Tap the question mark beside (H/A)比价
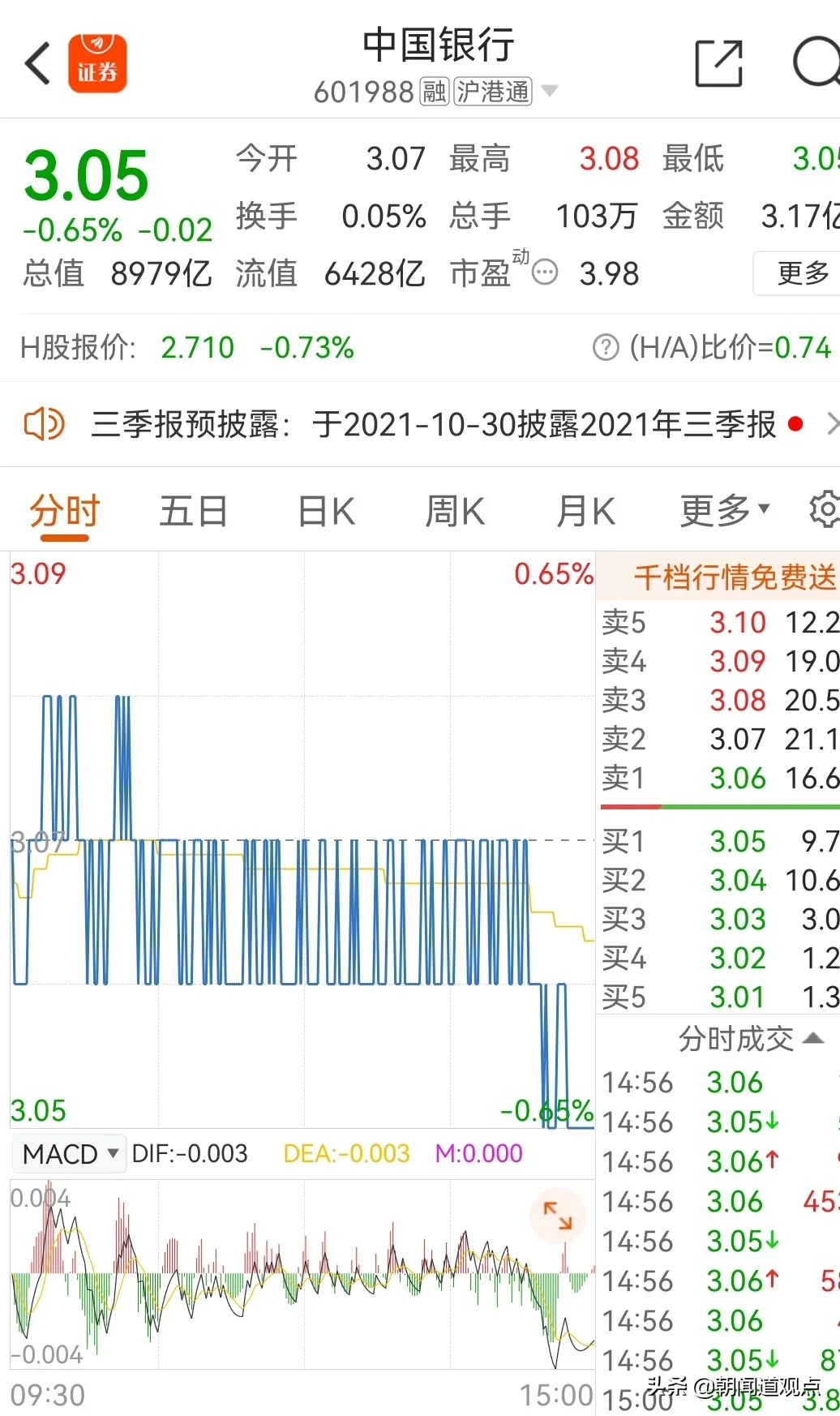This screenshot has height=1416, width=840. click(606, 348)
